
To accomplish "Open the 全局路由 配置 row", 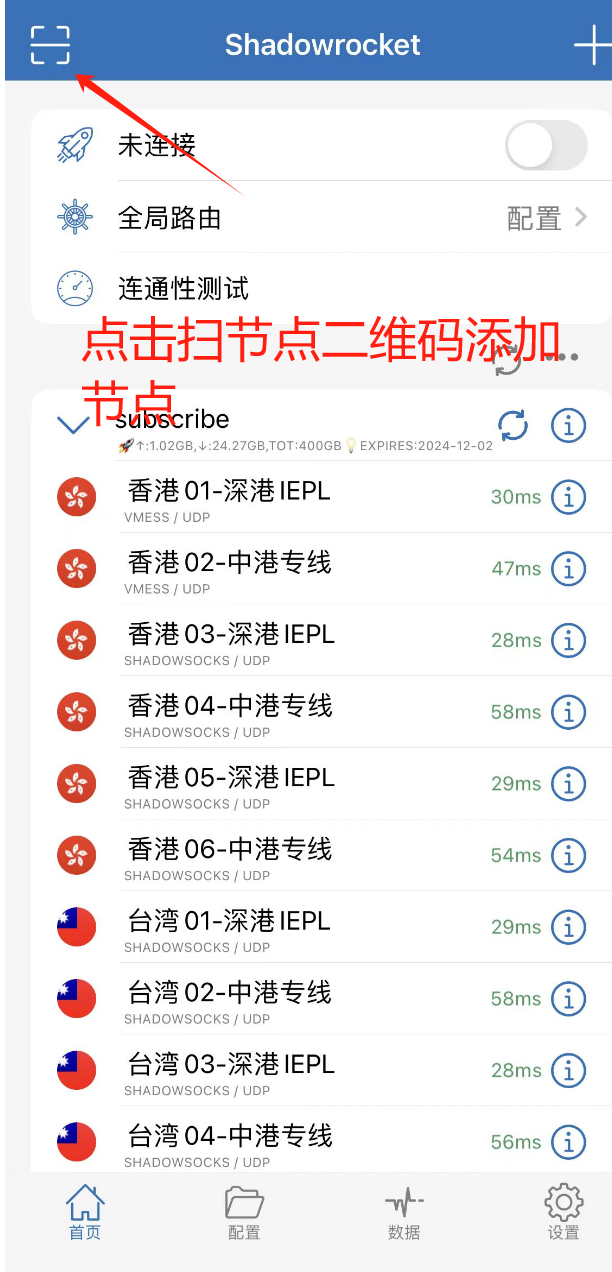I will pyautogui.click(x=321, y=217).
